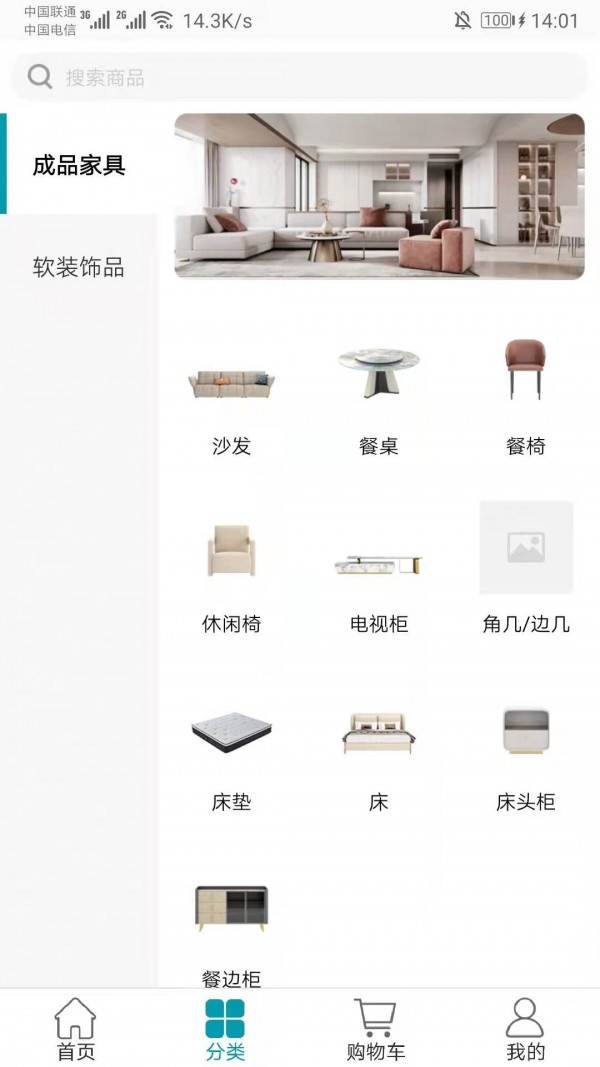Viewport: 600px width, 1067px height.
Task: Tap the 分类 tab
Action: [x=225, y=1029]
